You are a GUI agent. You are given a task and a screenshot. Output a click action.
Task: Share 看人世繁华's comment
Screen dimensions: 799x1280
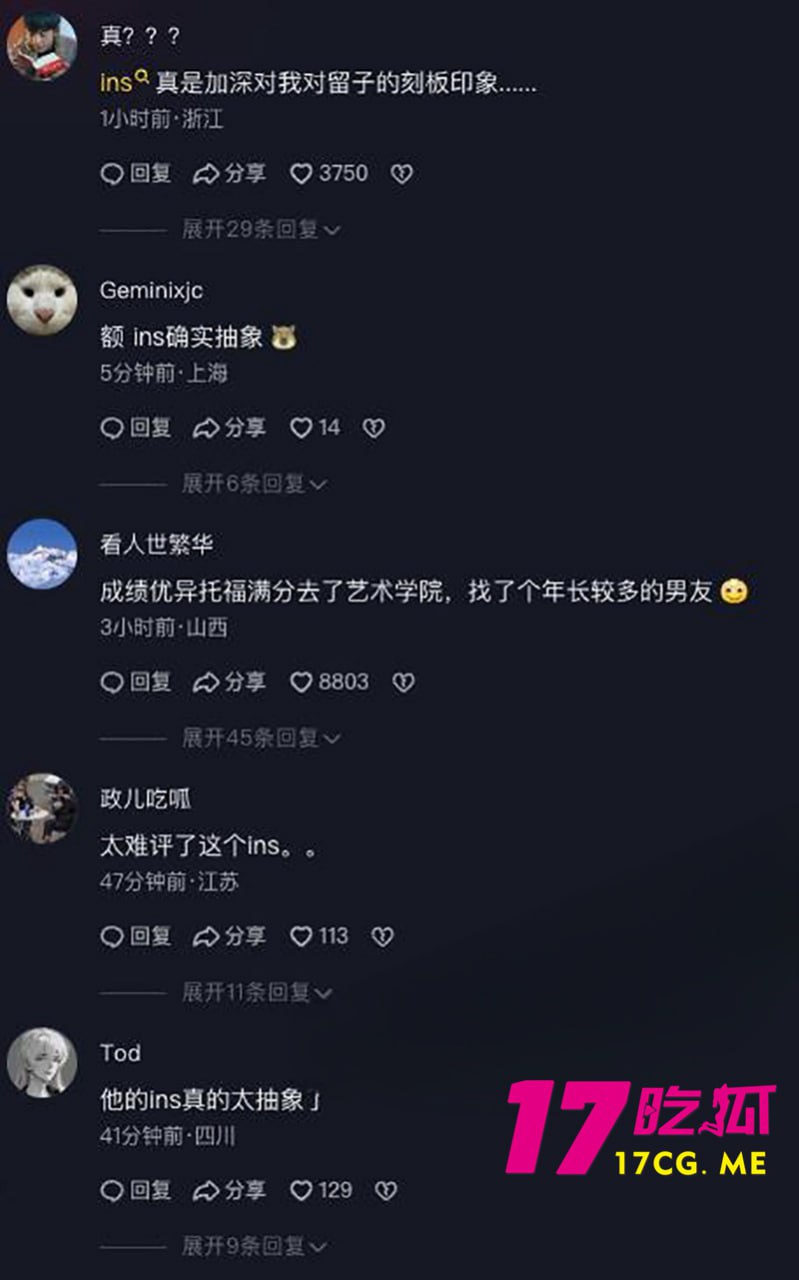click(229, 682)
